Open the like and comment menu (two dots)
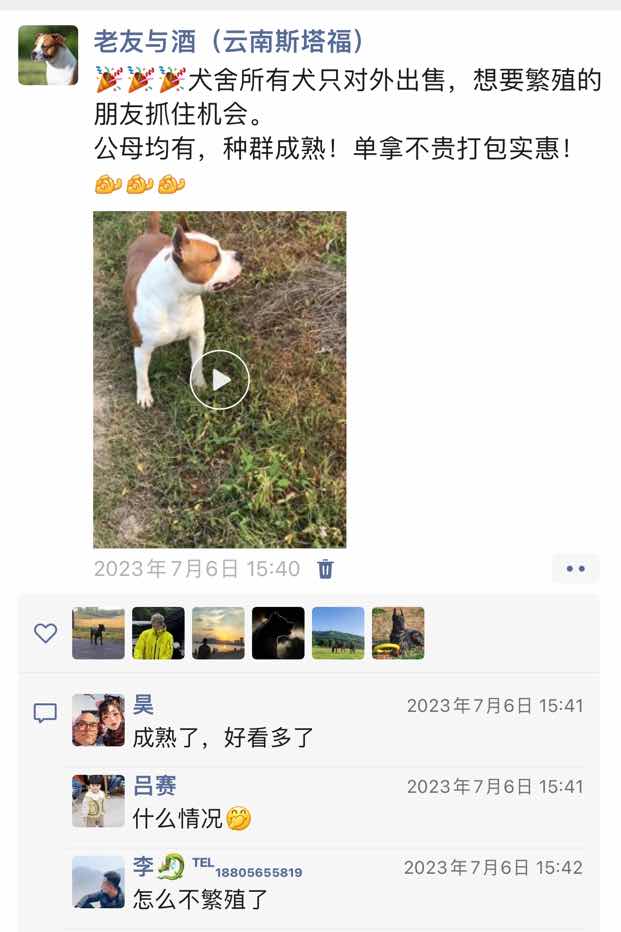Screen dimensions: 621x932 pos(575,568)
